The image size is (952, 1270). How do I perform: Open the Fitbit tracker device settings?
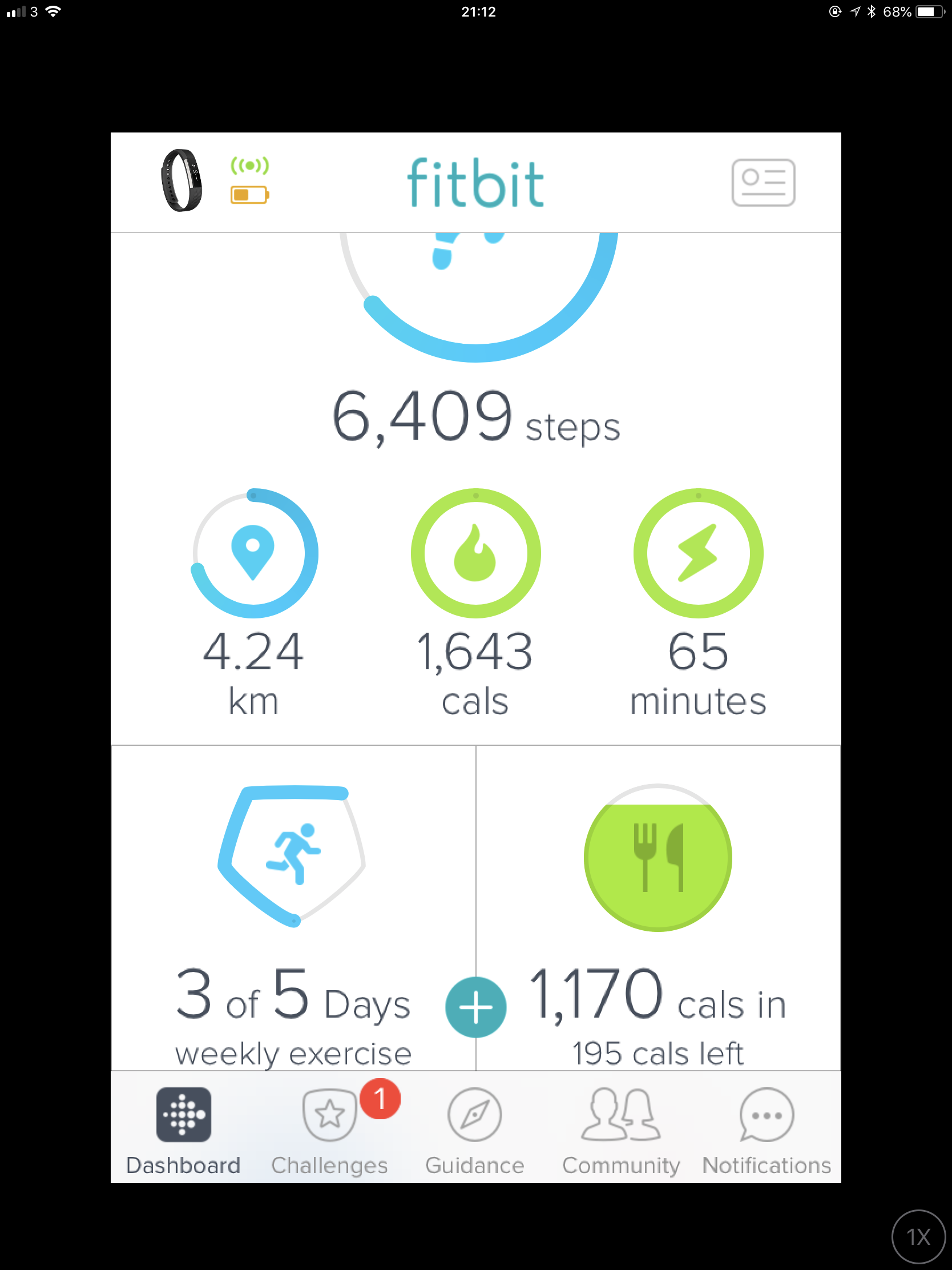click(x=182, y=181)
